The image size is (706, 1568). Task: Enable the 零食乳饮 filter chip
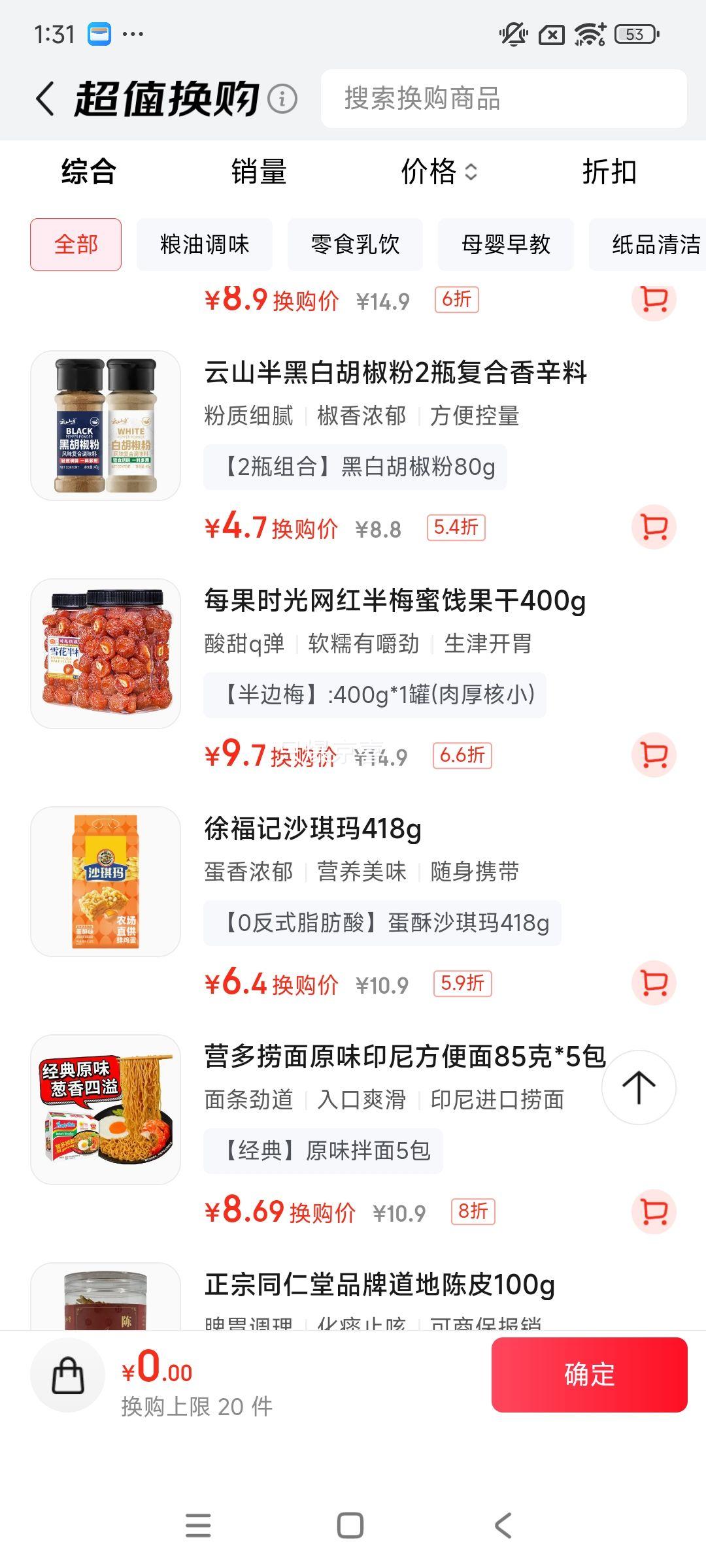coord(356,244)
